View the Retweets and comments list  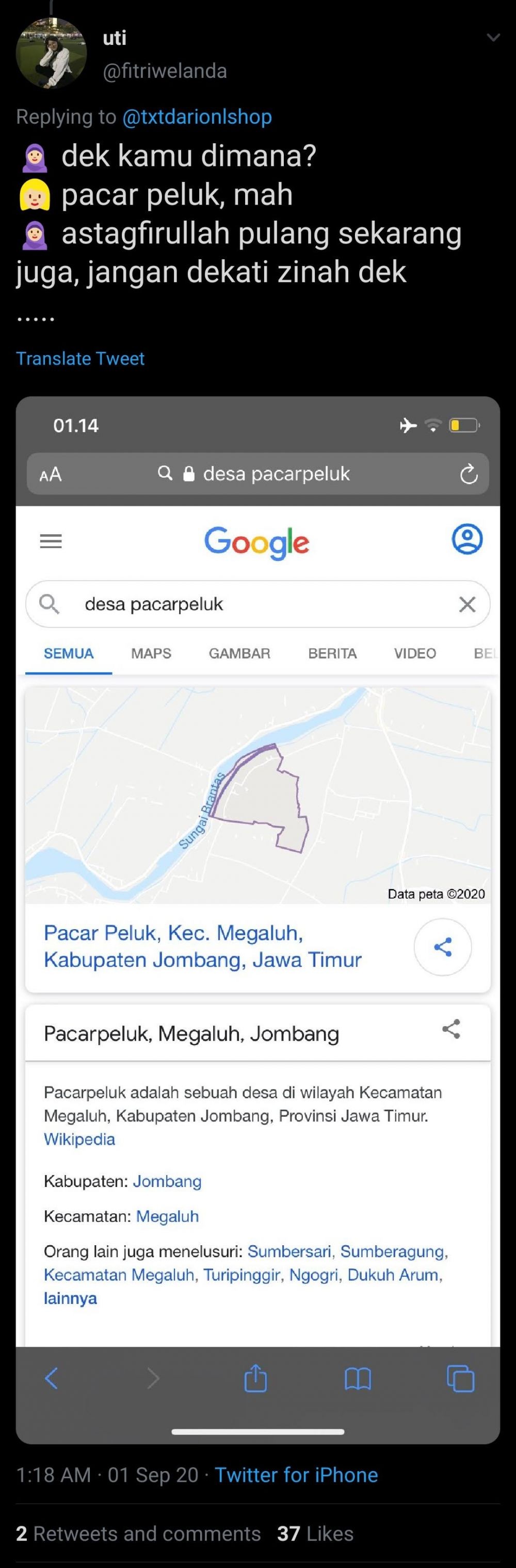[138, 1533]
